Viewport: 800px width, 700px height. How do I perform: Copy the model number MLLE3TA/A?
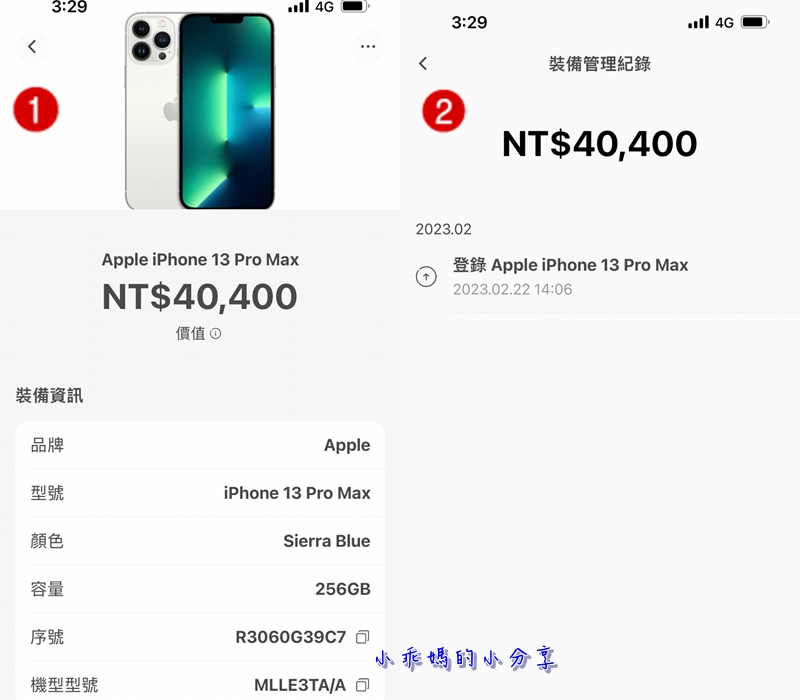362,685
